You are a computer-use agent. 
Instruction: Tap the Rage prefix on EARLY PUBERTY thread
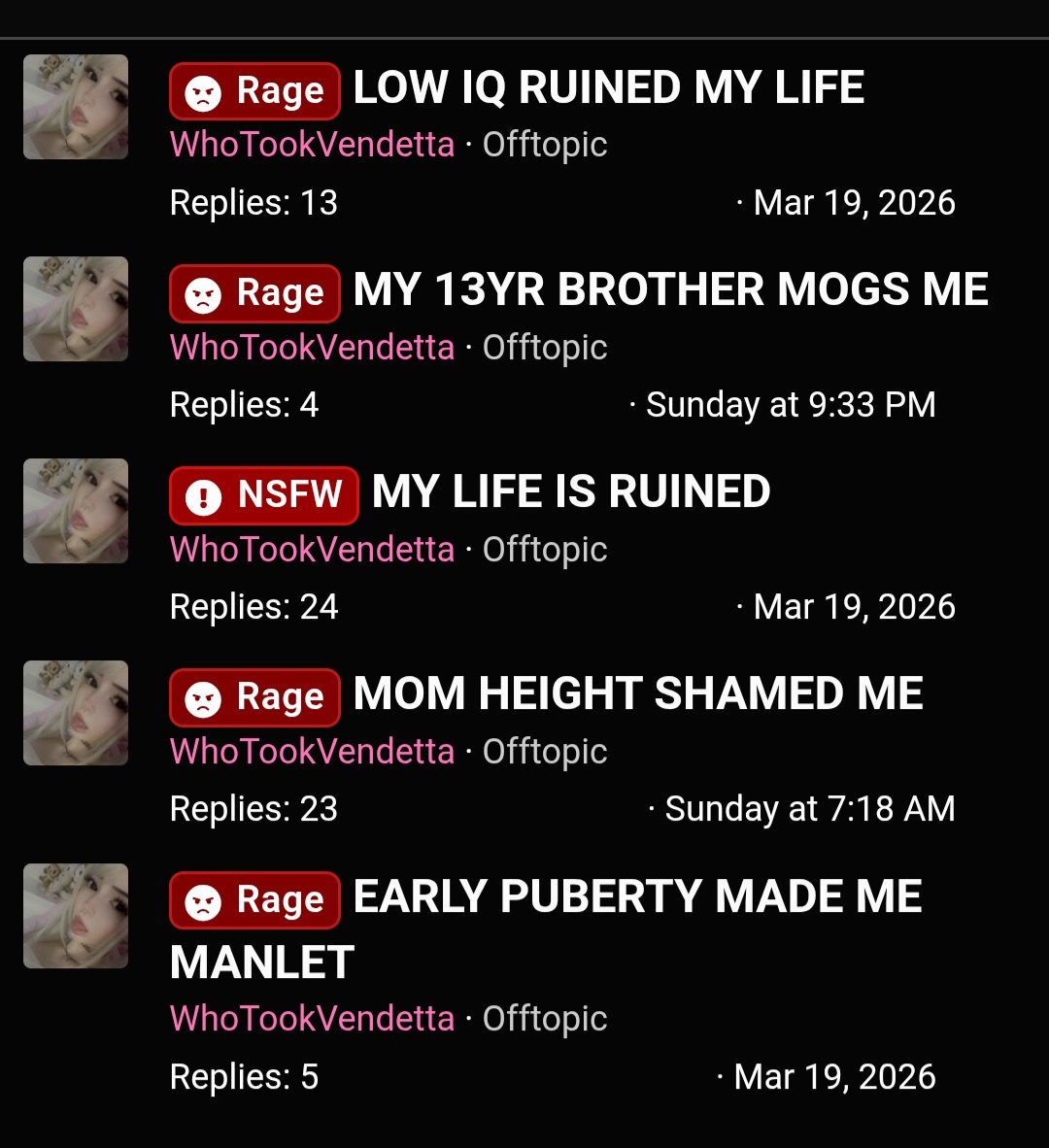[254, 900]
